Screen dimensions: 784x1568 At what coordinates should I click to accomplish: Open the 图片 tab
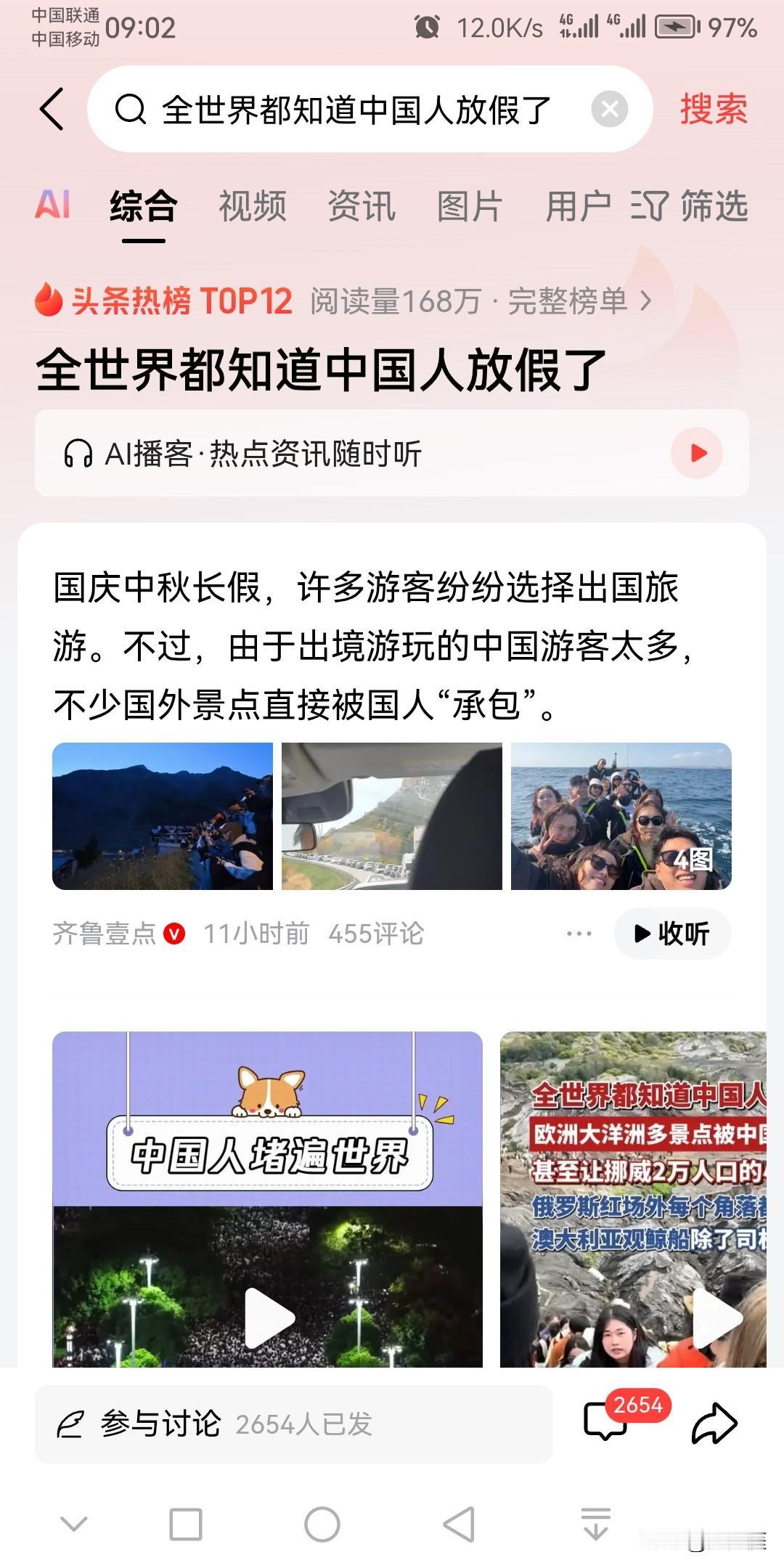(x=470, y=206)
